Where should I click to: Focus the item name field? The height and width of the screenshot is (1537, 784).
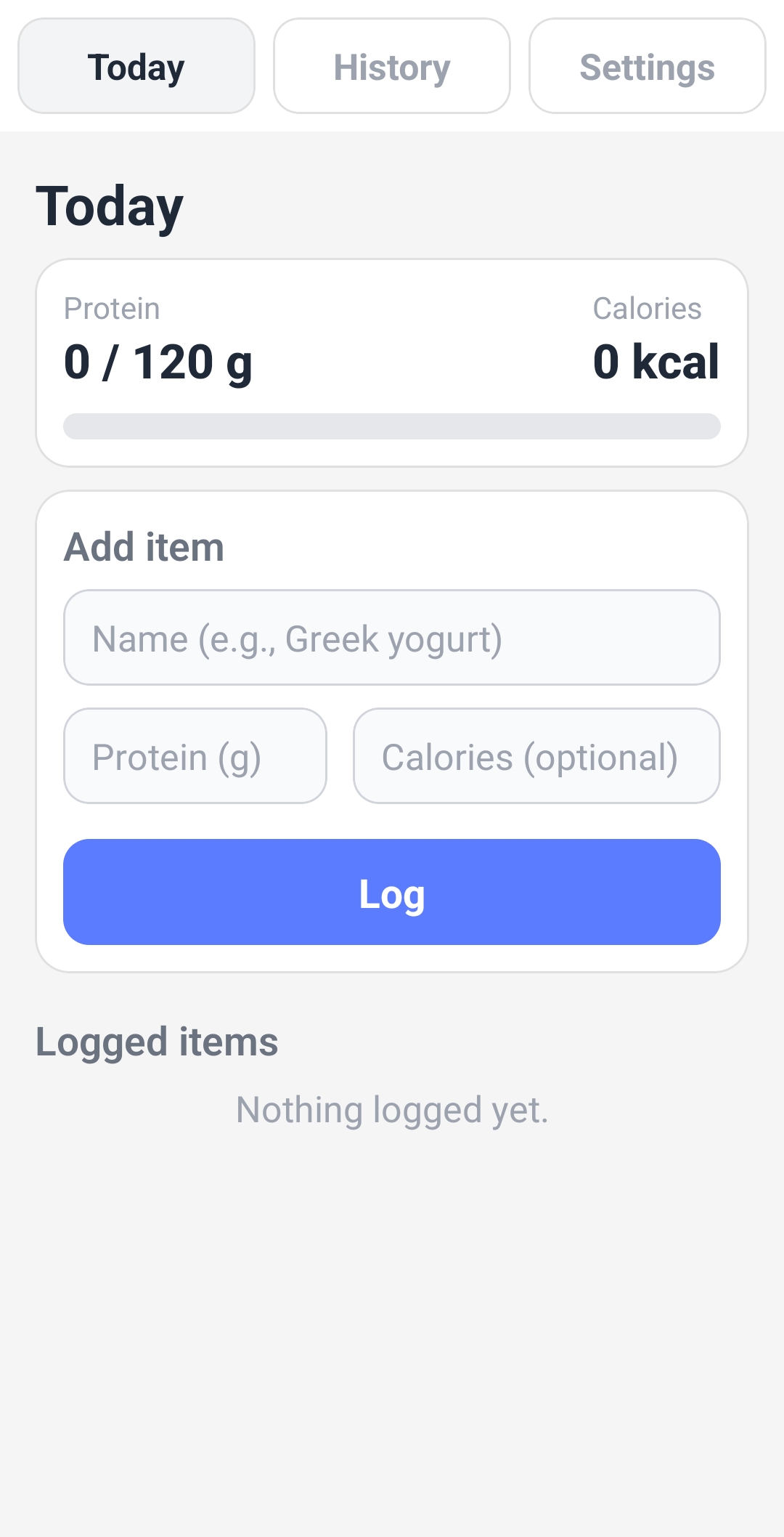pyautogui.click(x=392, y=638)
